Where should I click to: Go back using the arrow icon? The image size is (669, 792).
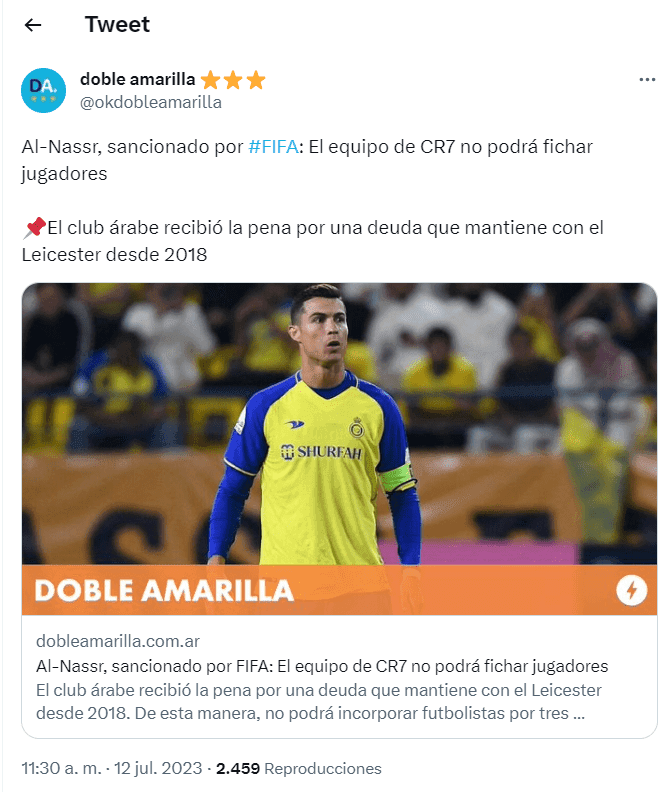pyautogui.click(x=33, y=25)
